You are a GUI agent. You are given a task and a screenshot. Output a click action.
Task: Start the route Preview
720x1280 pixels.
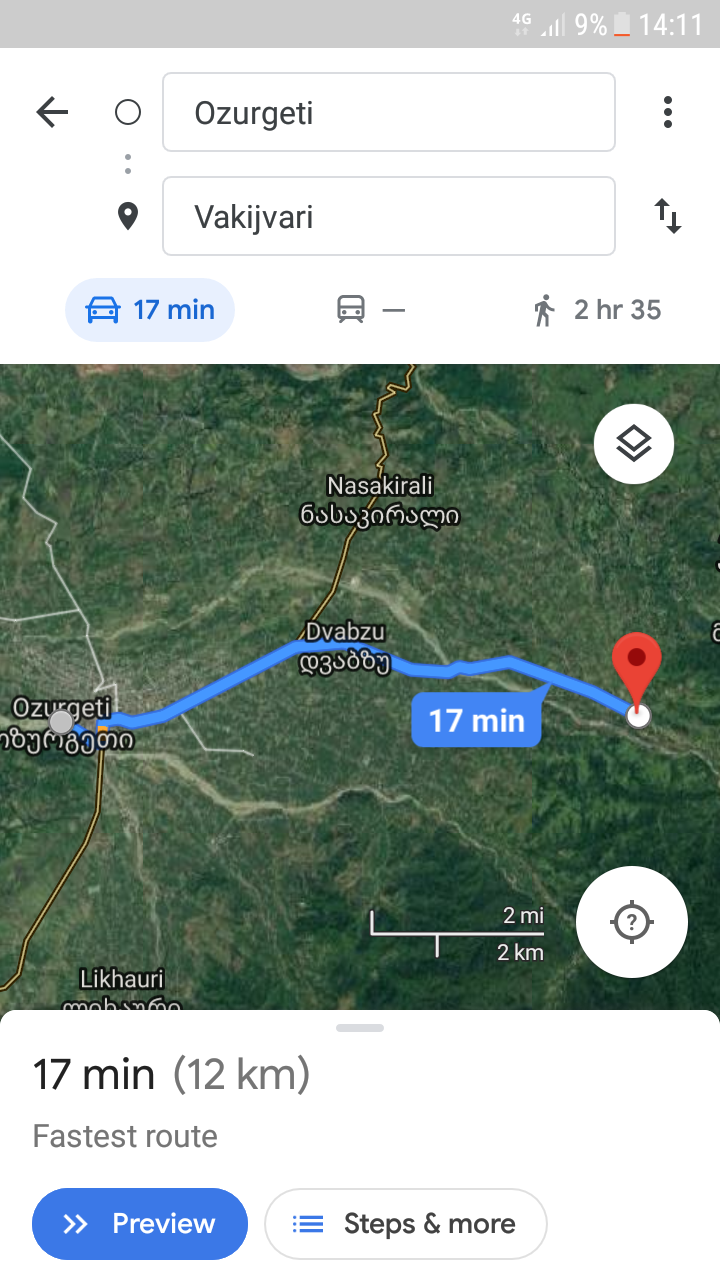140,1223
